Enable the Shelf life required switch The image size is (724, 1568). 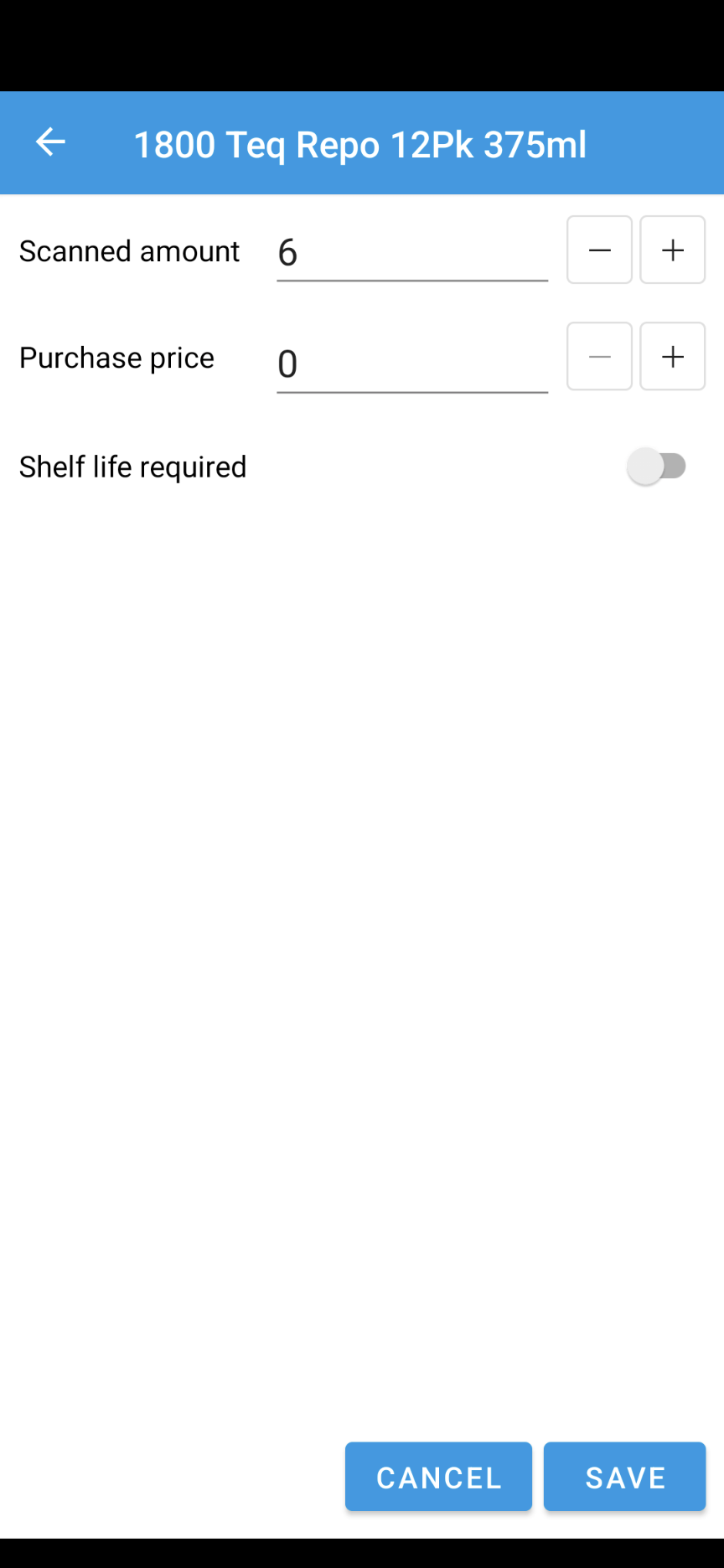tap(658, 466)
